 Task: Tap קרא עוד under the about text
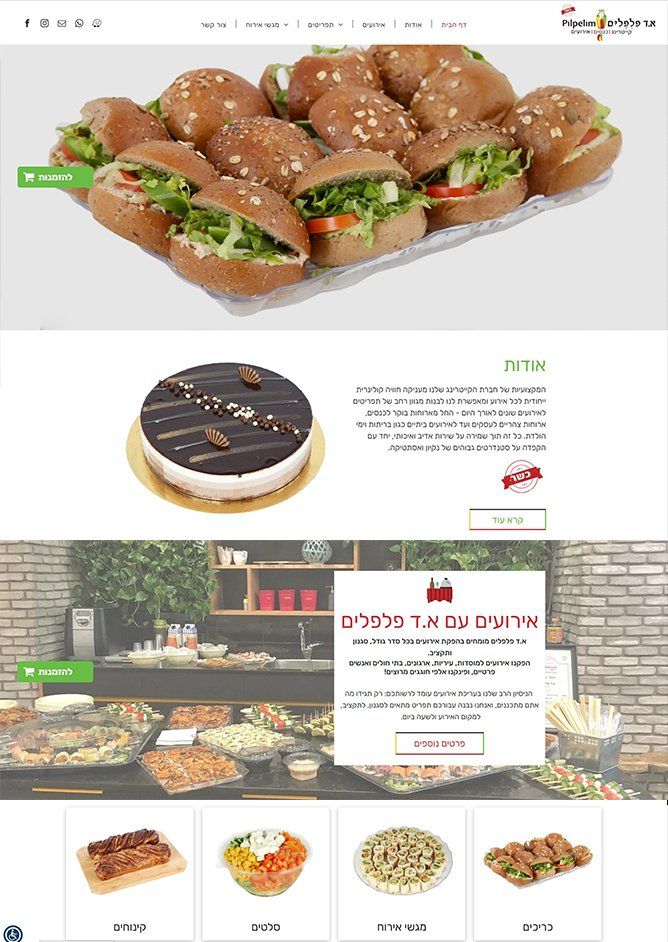click(507, 520)
